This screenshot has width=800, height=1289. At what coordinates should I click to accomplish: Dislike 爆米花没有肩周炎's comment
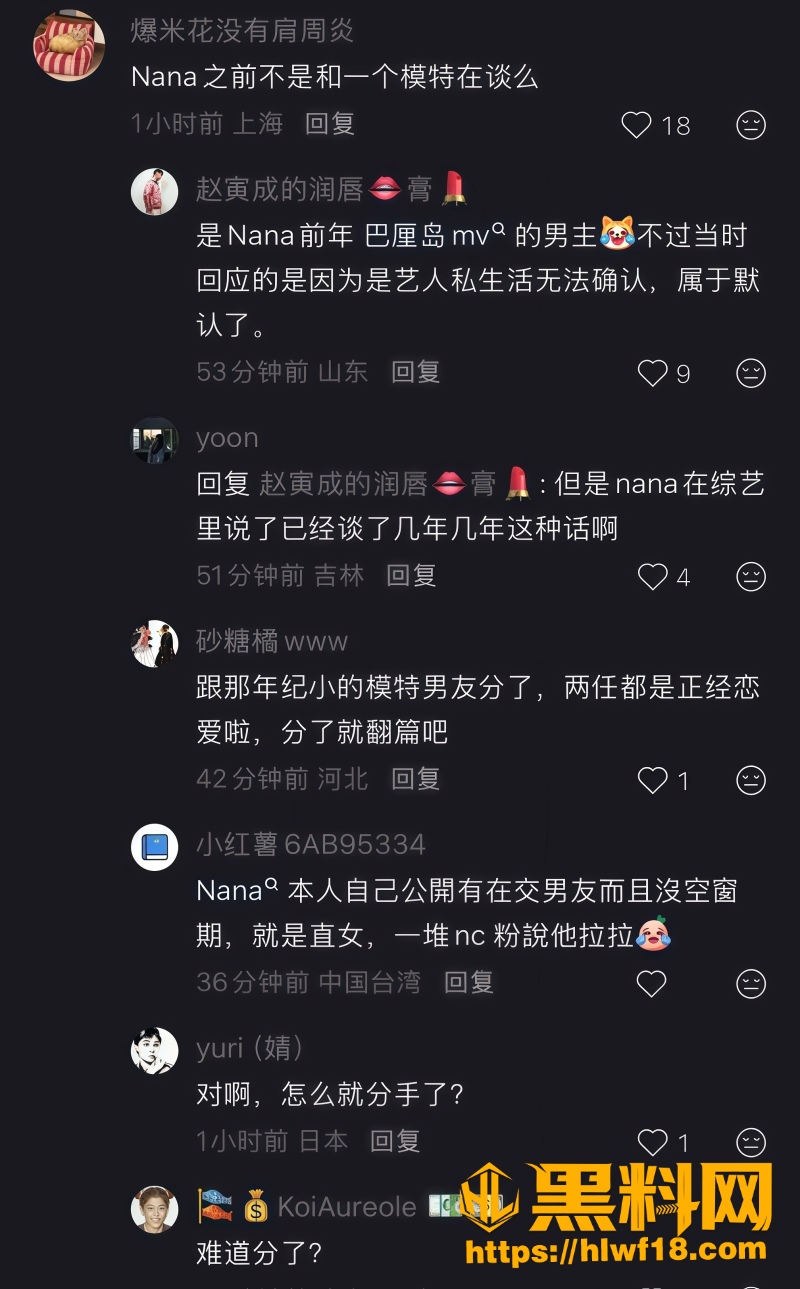tap(751, 125)
